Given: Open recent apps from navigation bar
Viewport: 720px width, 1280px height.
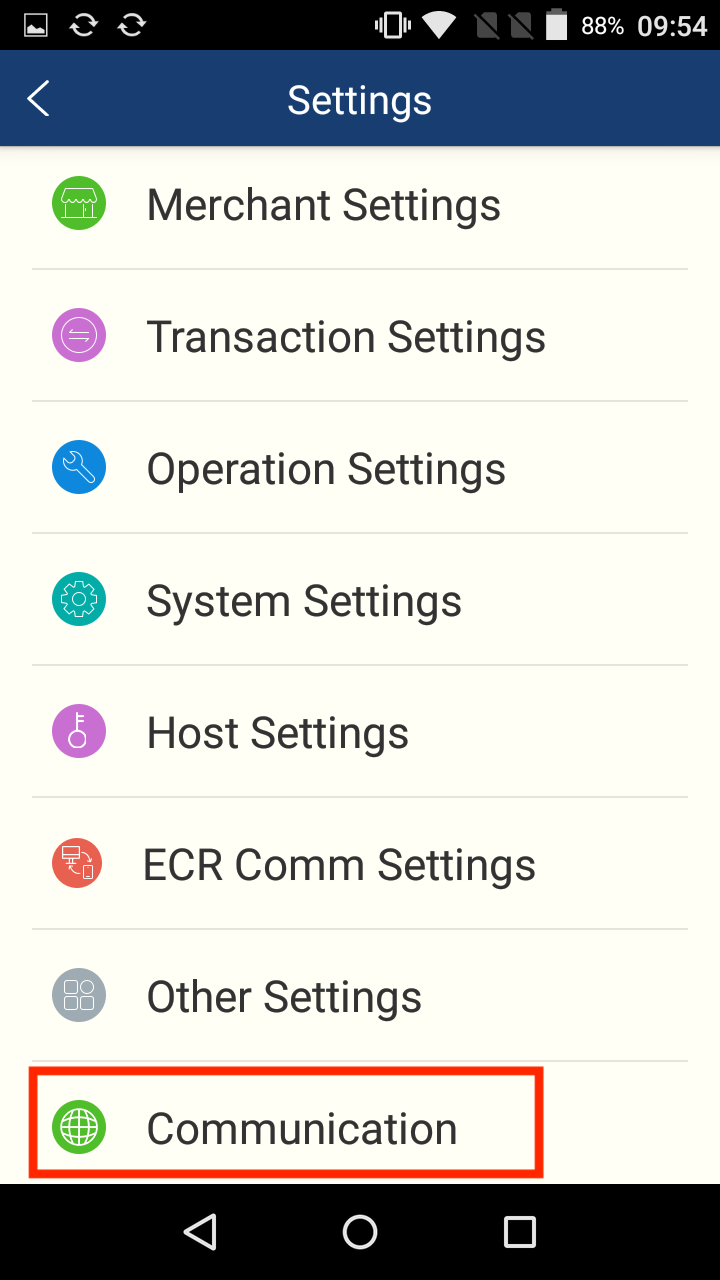Looking at the screenshot, I should point(519,1232).
